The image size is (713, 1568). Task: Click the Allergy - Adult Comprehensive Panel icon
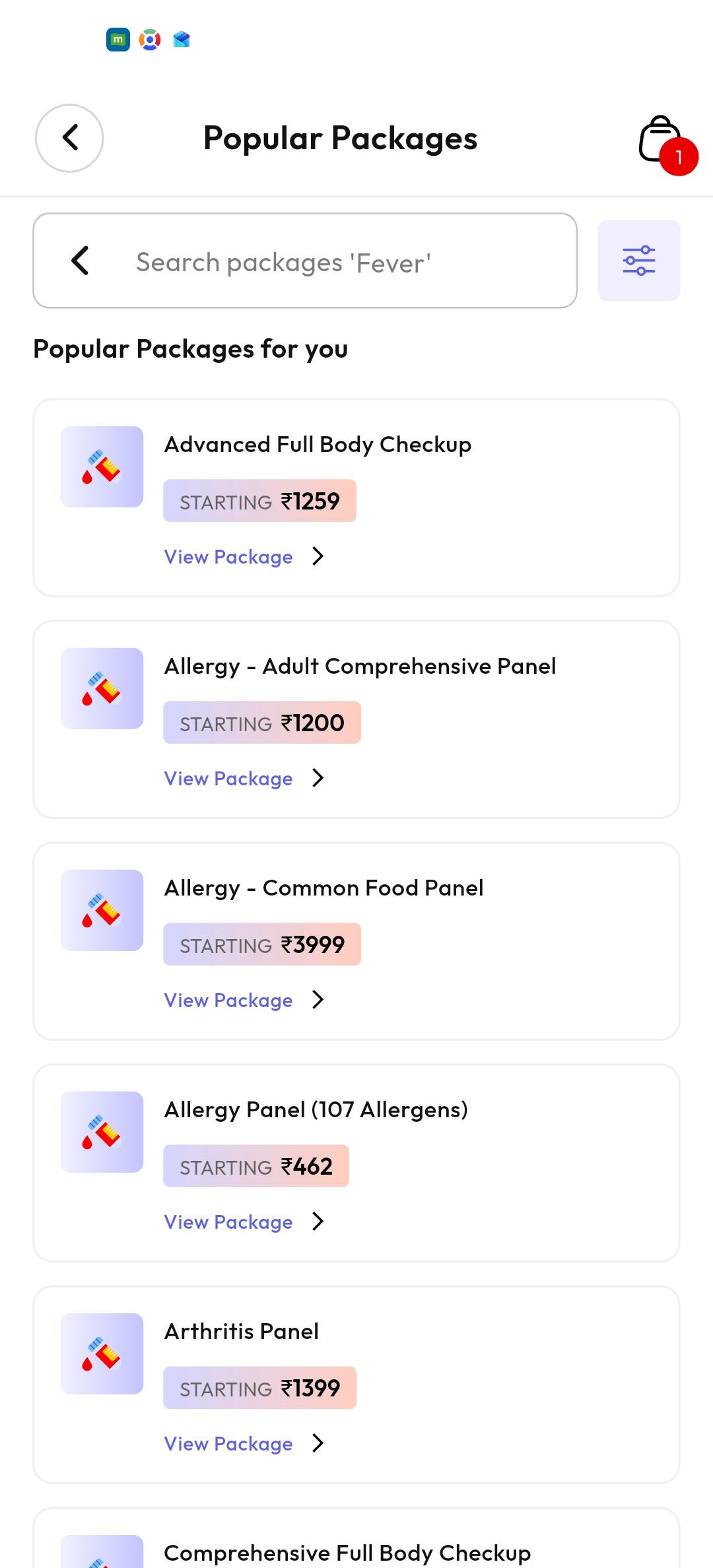tap(101, 688)
